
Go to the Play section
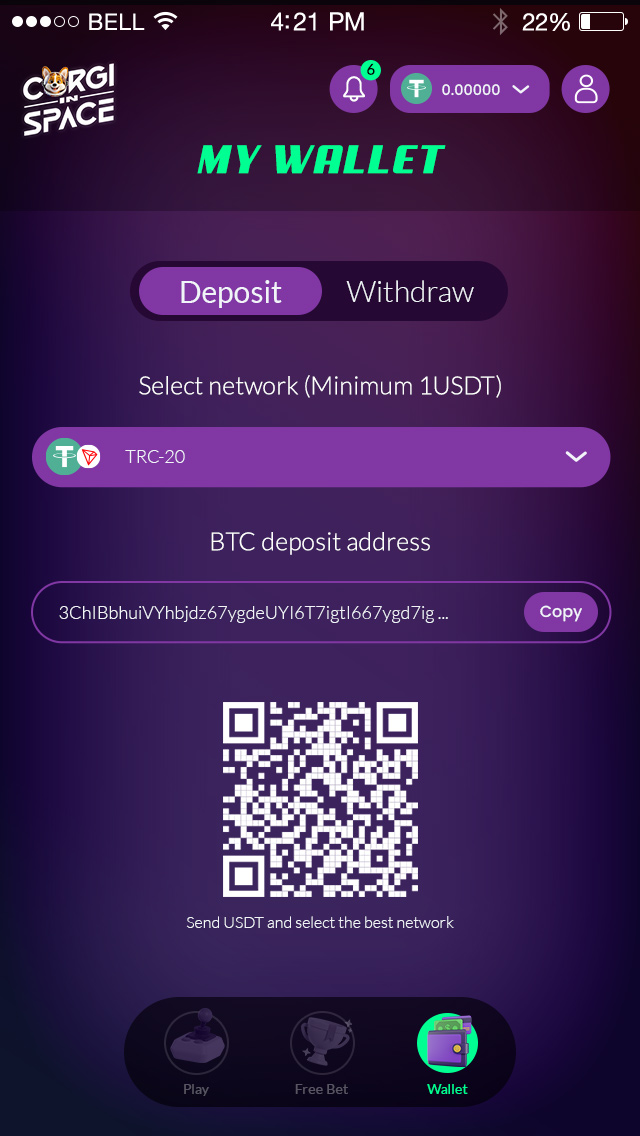tap(196, 1052)
